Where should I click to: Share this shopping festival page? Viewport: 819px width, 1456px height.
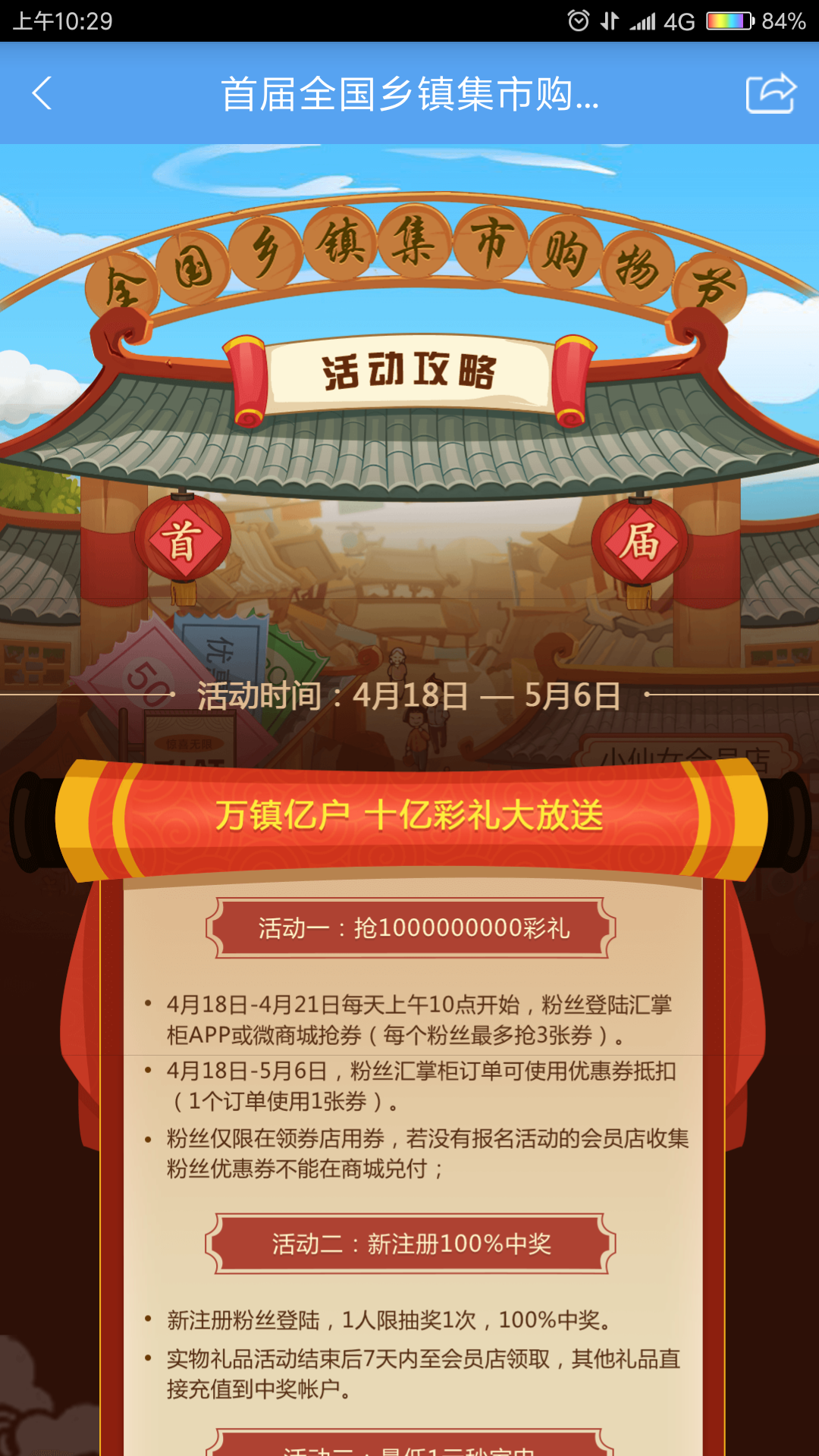click(770, 93)
